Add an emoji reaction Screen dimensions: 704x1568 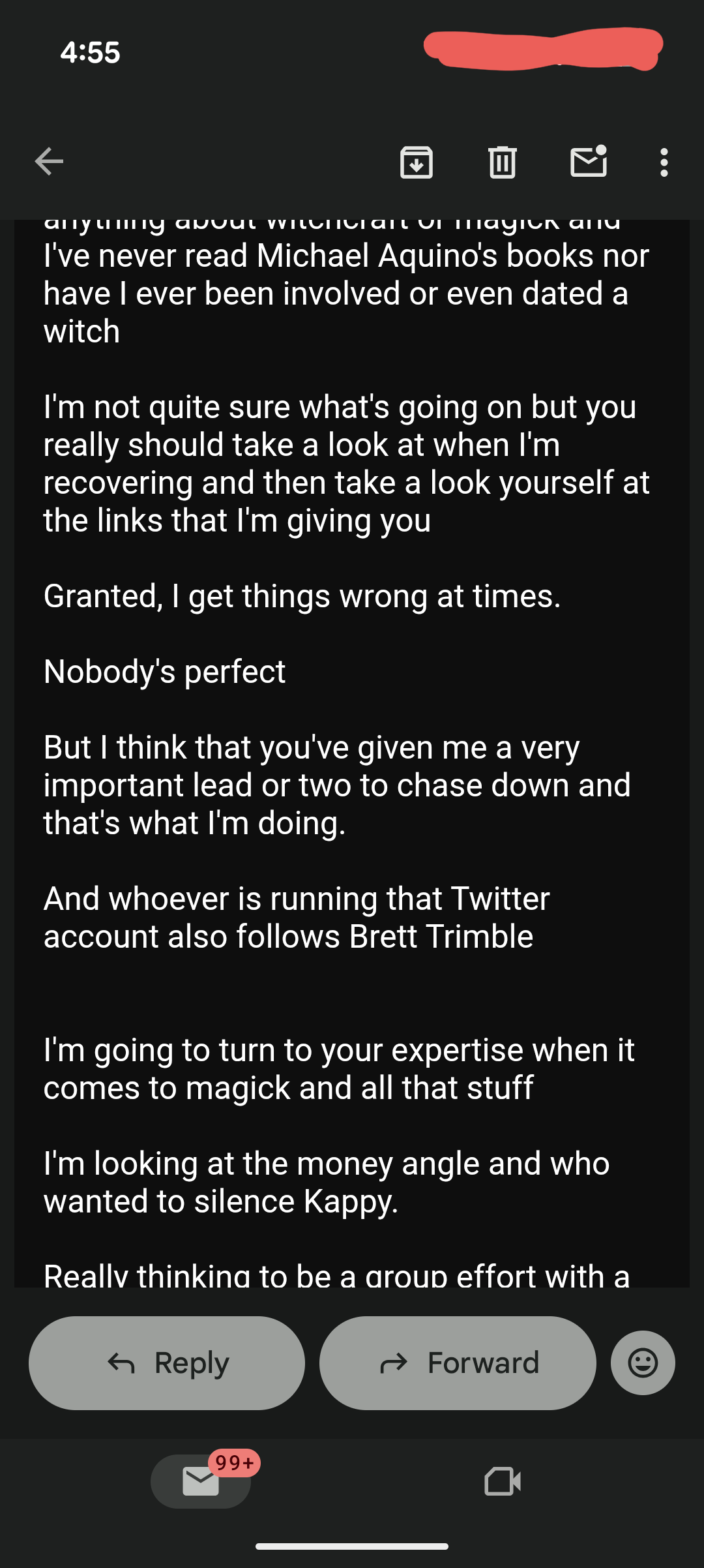[x=643, y=1363]
